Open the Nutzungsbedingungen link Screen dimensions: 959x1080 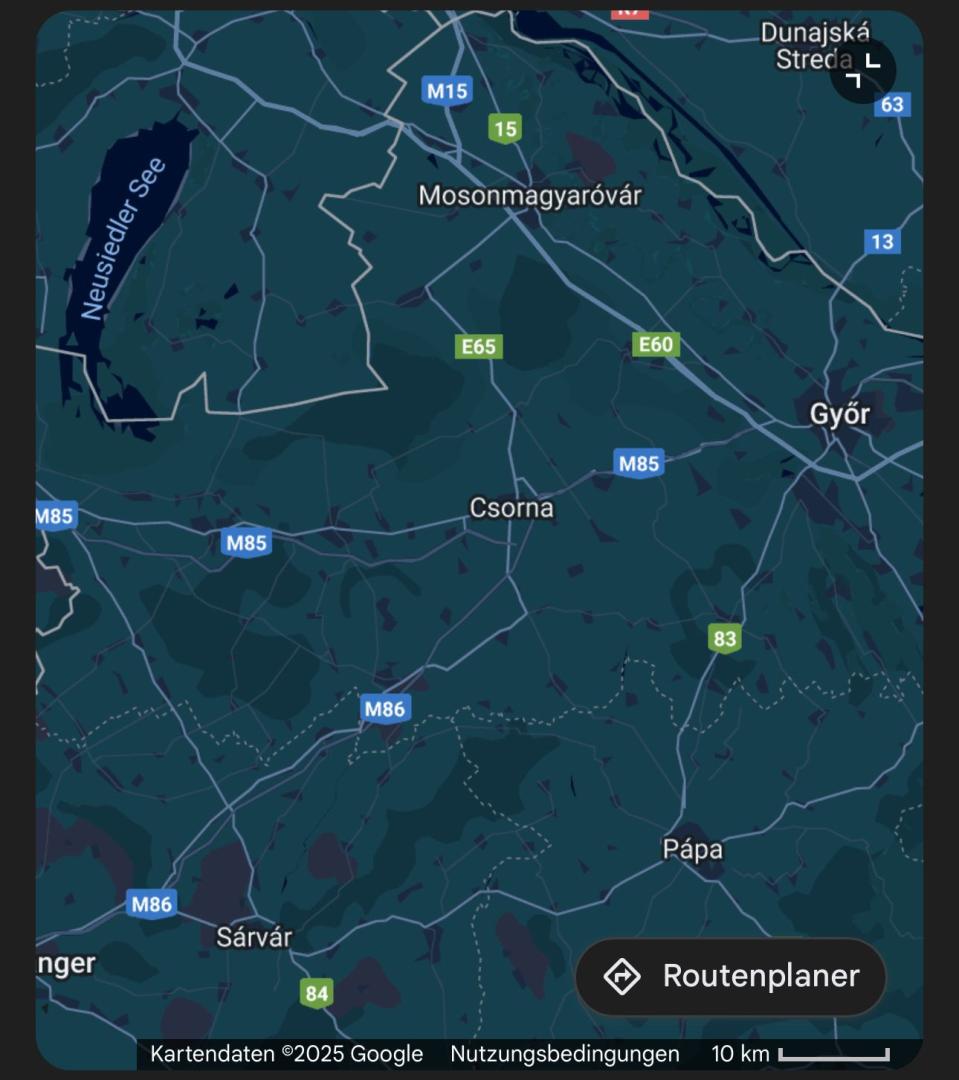(x=564, y=1054)
